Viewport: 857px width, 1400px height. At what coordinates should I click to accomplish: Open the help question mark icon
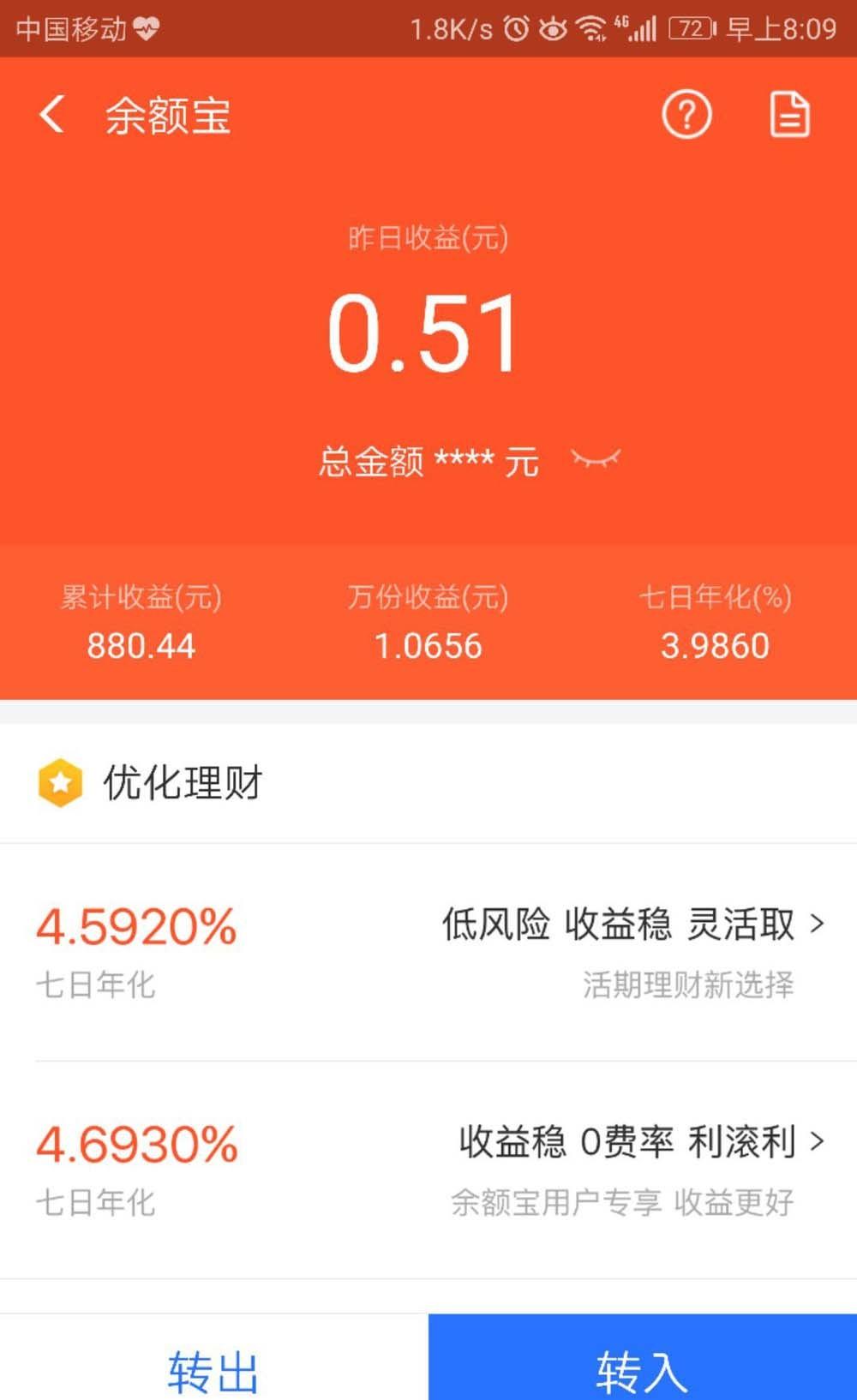(x=687, y=114)
